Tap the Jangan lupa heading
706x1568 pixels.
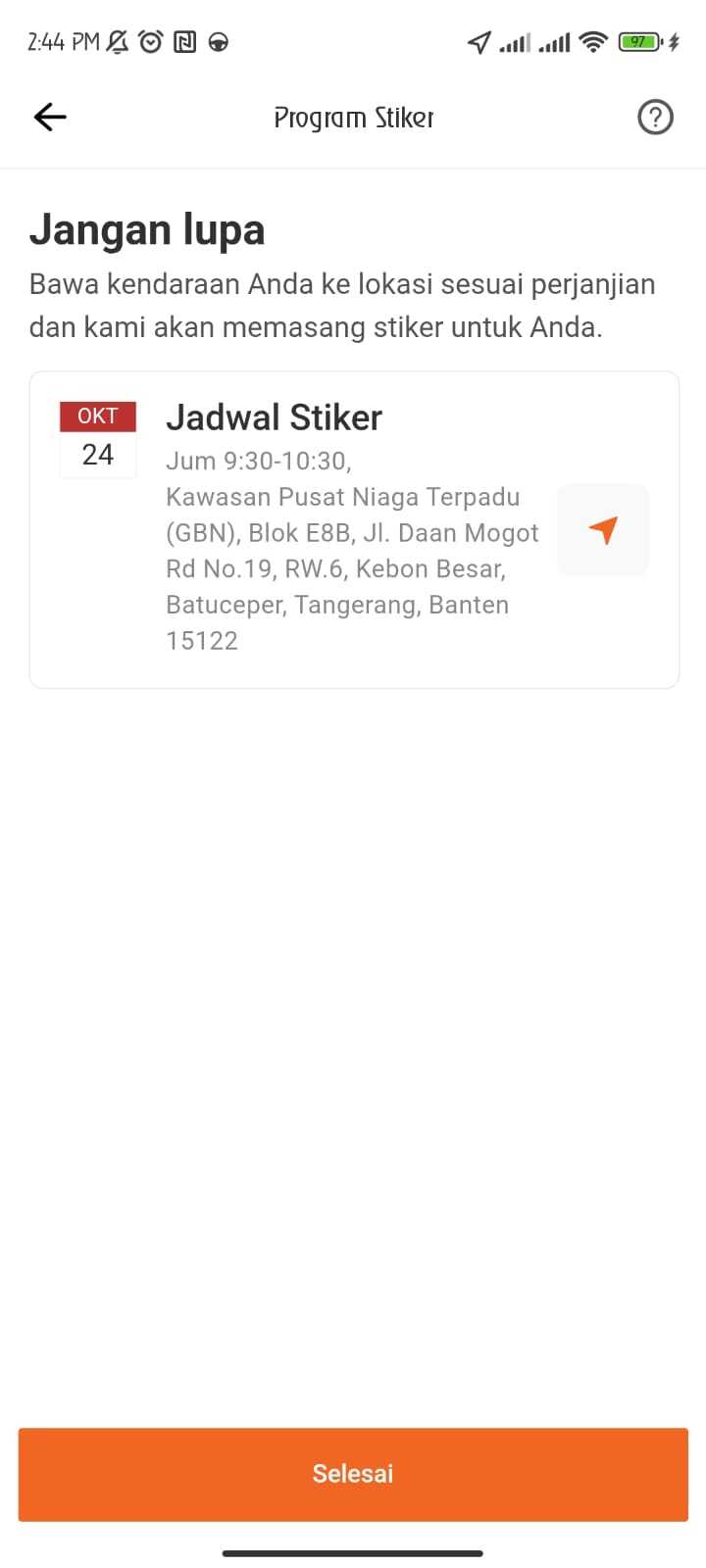tap(147, 229)
